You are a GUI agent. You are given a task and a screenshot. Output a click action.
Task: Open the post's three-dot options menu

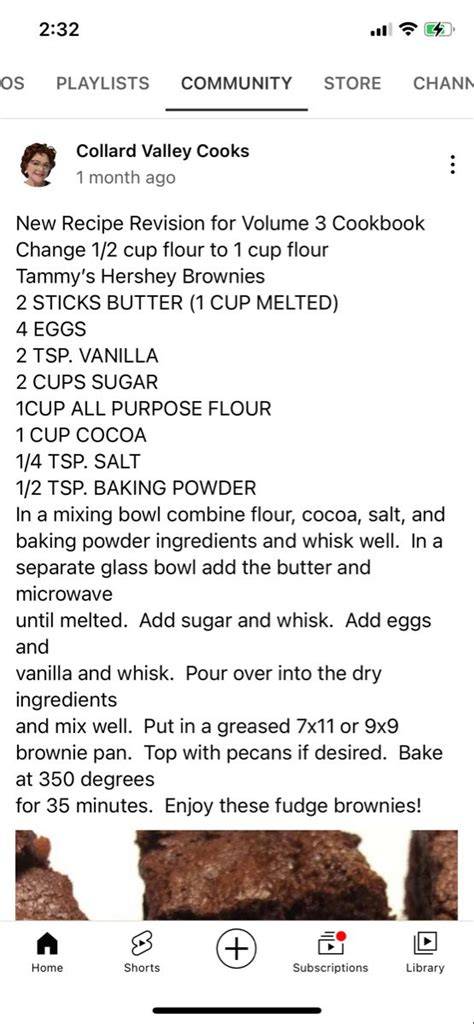tap(452, 165)
